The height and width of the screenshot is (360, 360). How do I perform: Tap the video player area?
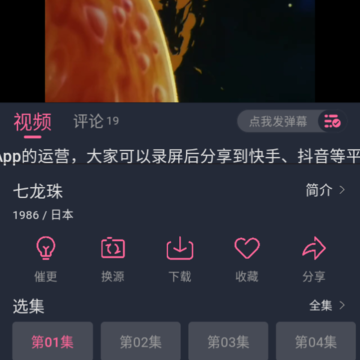(180, 51)
